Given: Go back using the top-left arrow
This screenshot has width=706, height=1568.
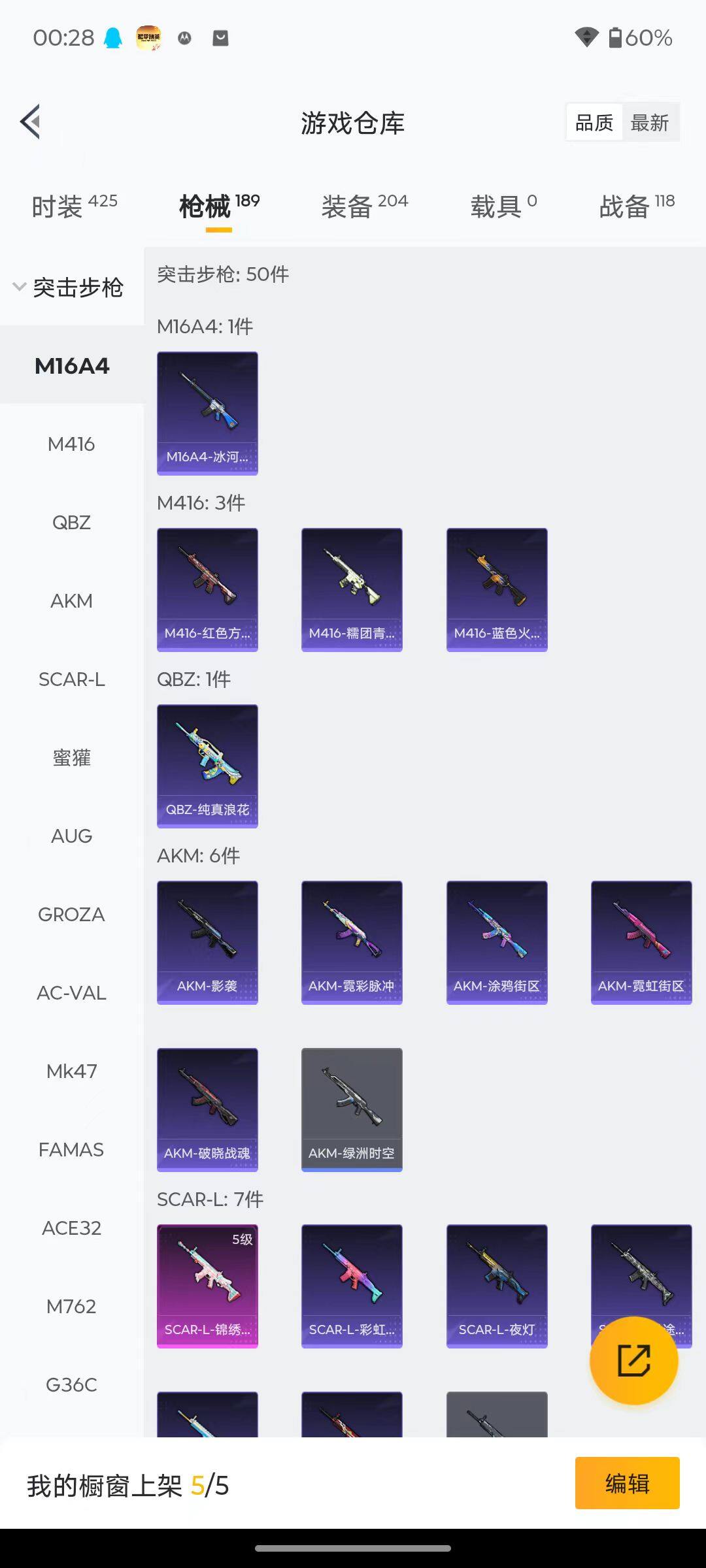Looking at the screenshot, I should [x=31, y=122].
